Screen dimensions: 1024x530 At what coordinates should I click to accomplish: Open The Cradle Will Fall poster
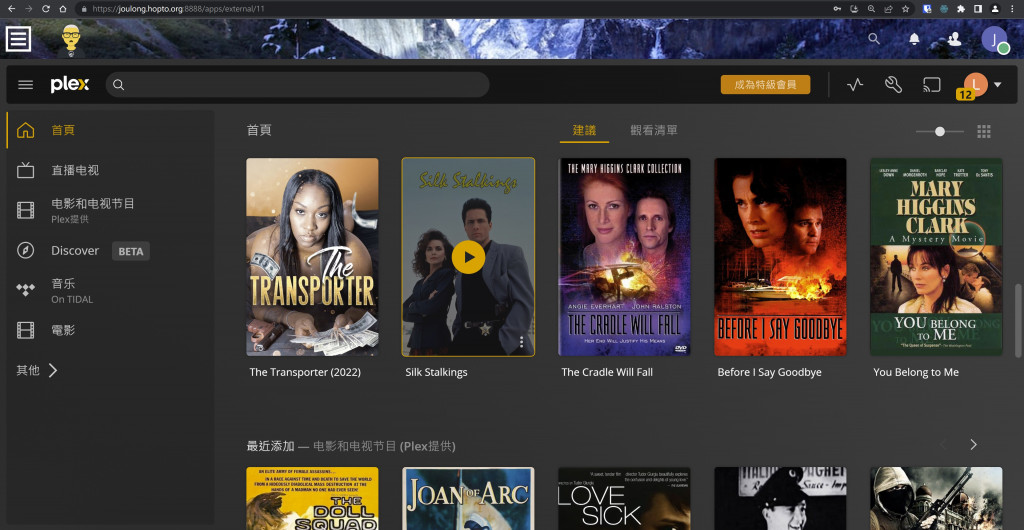pos(624,257)
